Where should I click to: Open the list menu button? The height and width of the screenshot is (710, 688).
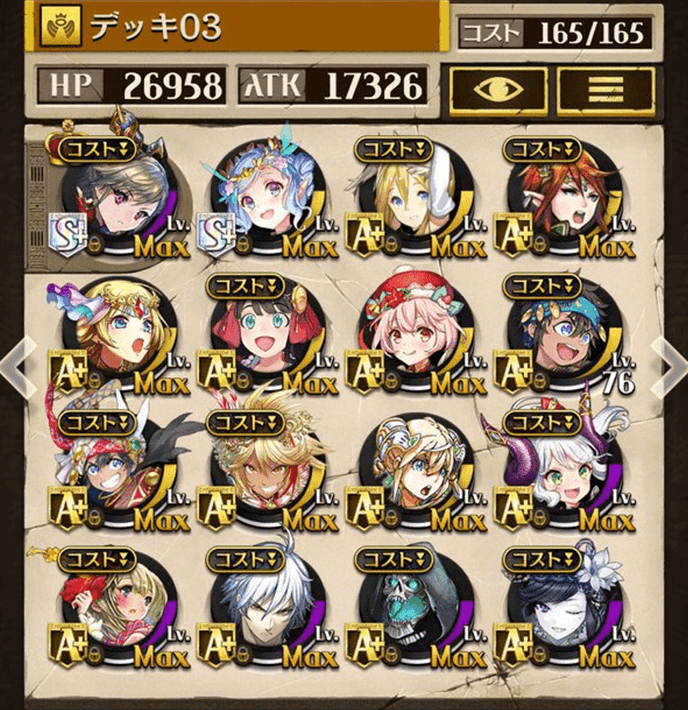pyautogui.click(x=604, y=86)
